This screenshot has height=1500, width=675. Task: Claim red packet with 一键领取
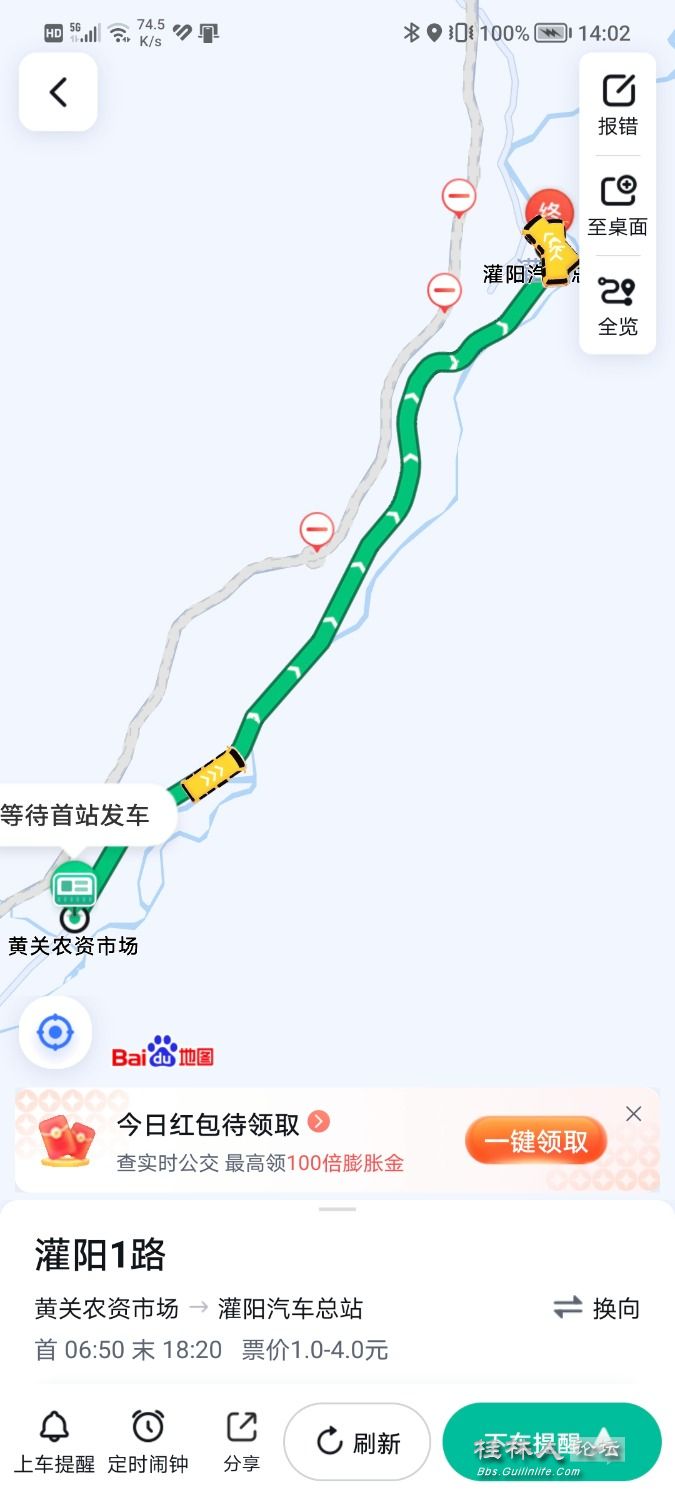tap(536, 1141)
